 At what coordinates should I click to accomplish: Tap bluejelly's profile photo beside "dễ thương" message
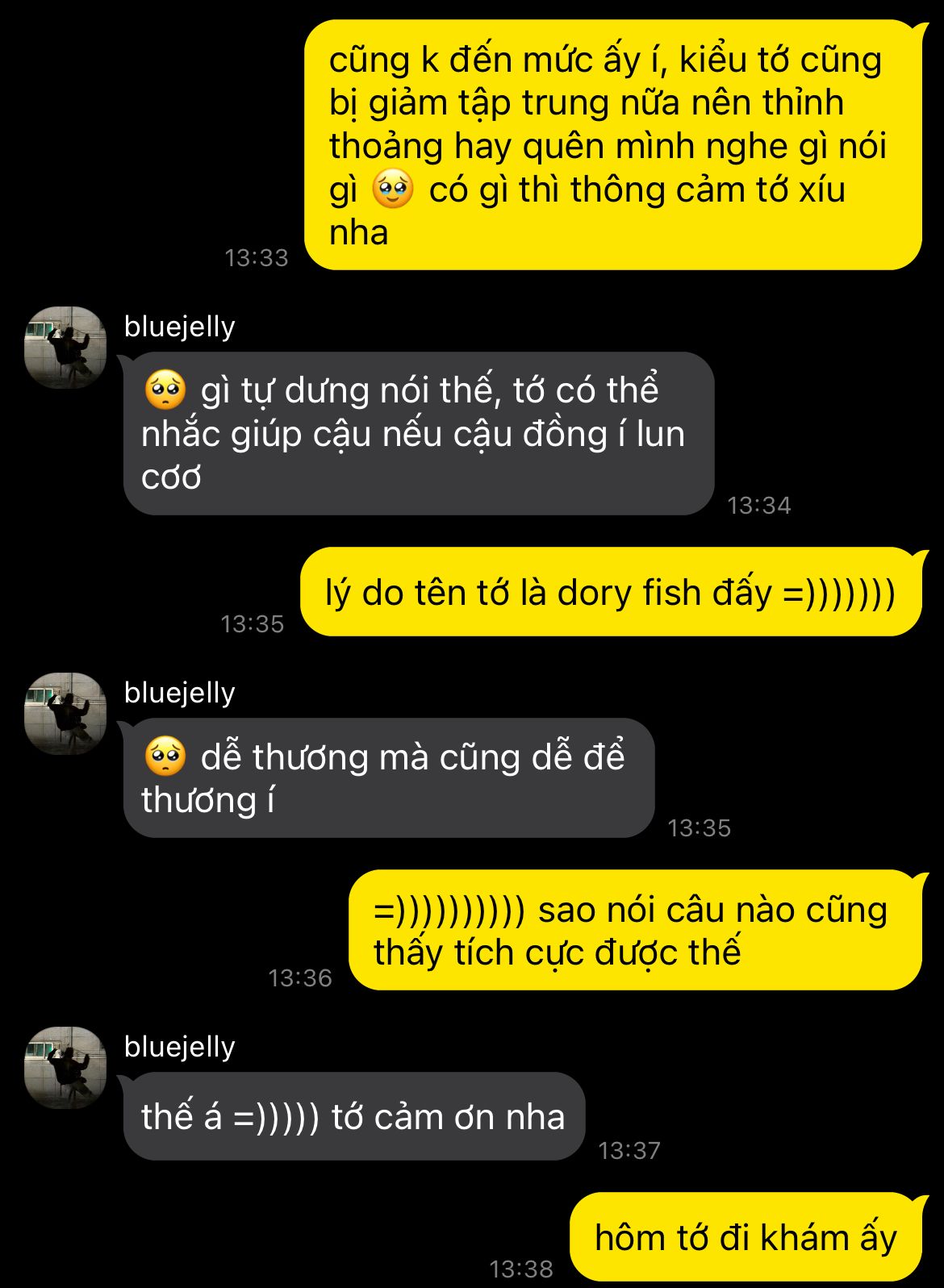(65, 714)
